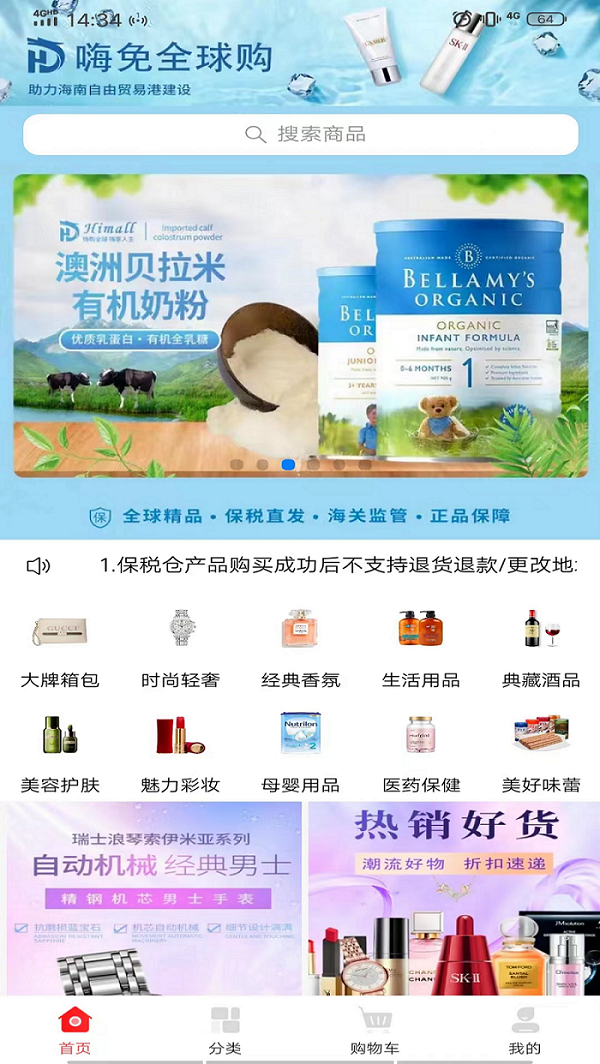The width and height of the screenshot is (600, 1064).
Task: Open the 美容护肤 category
Action: [x=60, y=752]
